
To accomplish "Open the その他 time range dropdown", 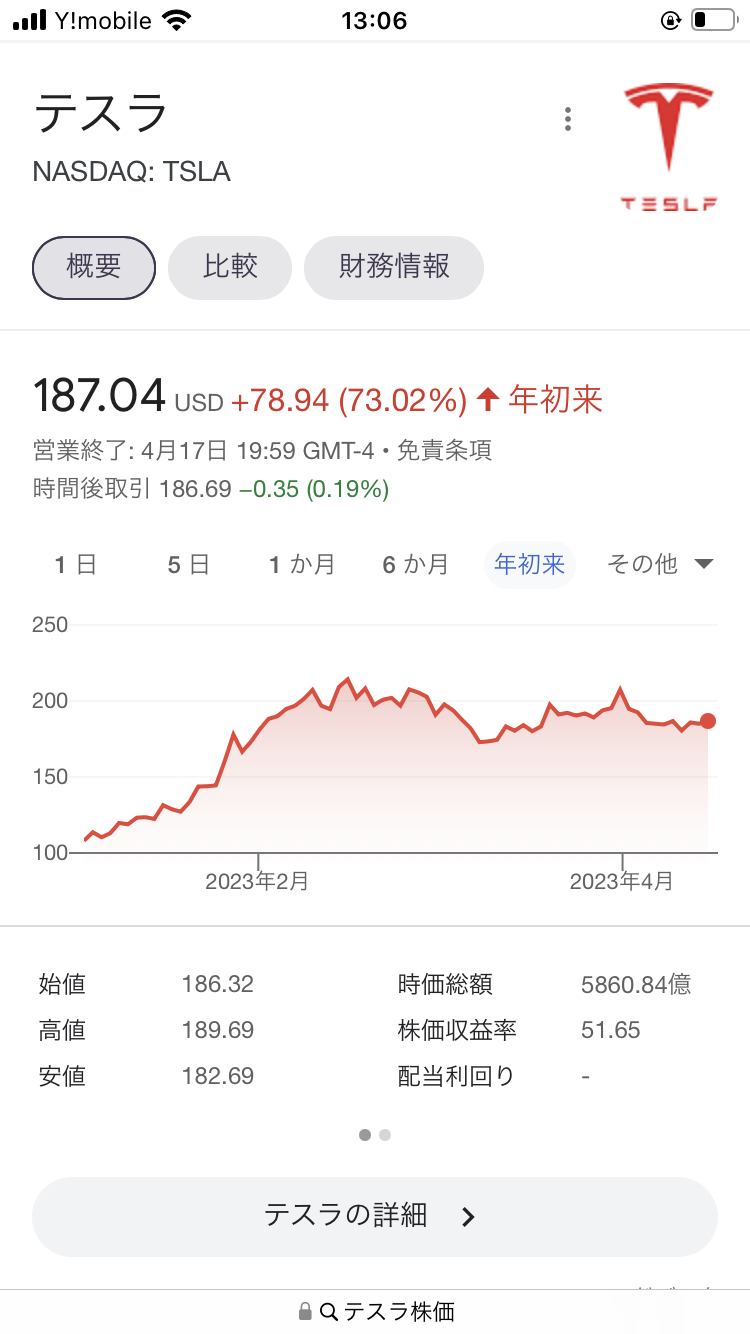I will 658,564.
